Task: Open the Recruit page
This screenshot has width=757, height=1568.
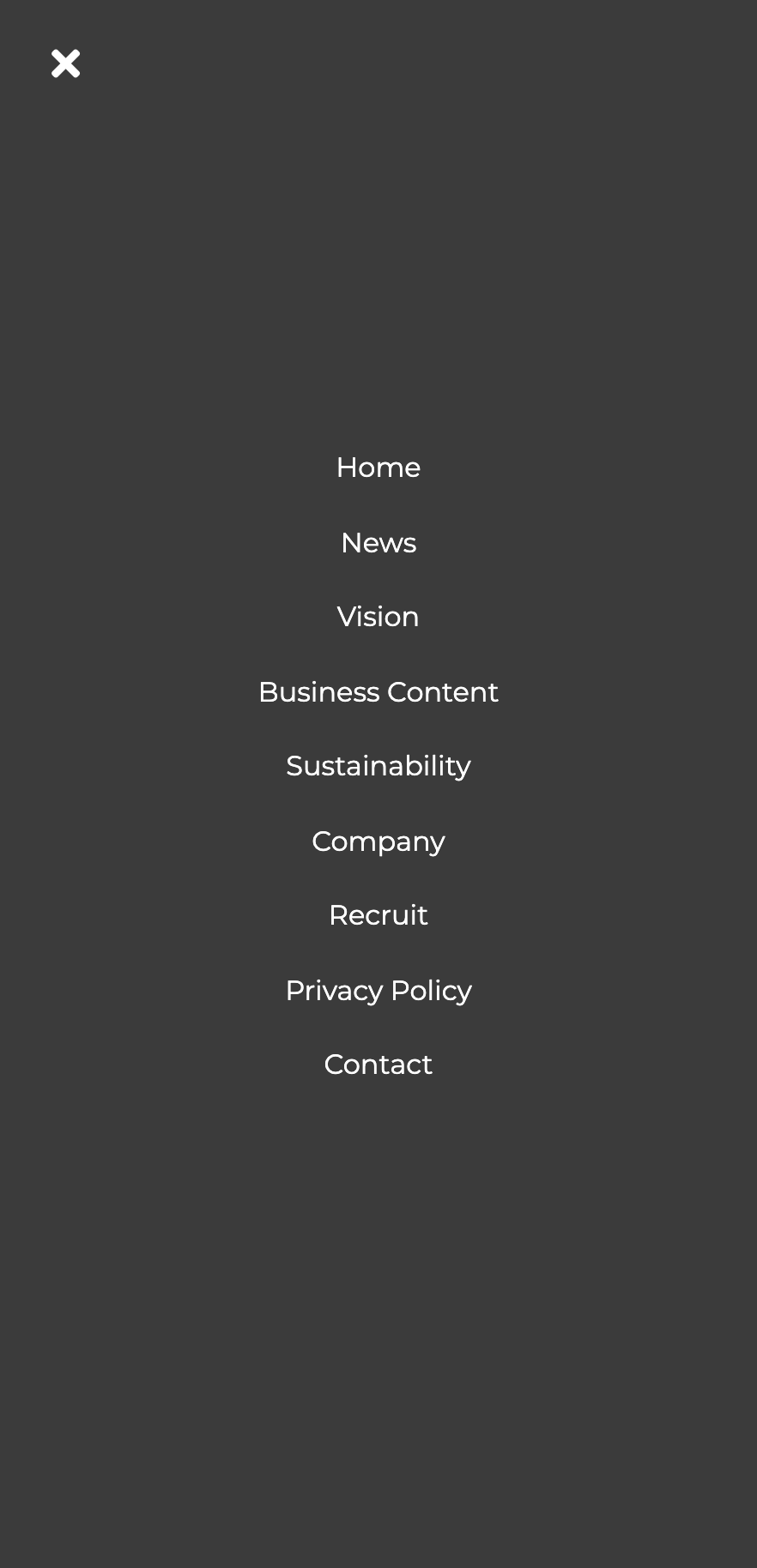Action: [x=378, y=915]
